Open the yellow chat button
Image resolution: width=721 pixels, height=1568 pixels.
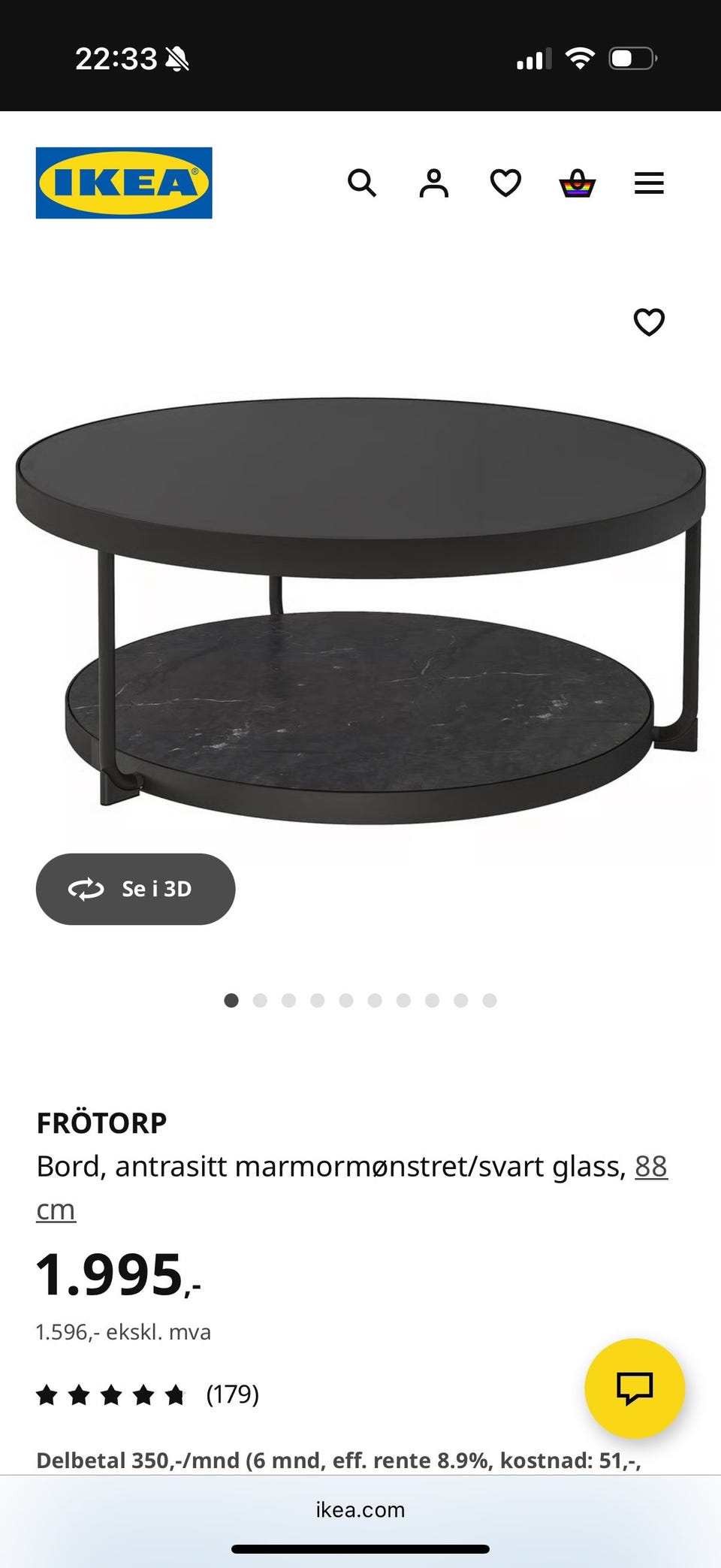[635, 1388]
